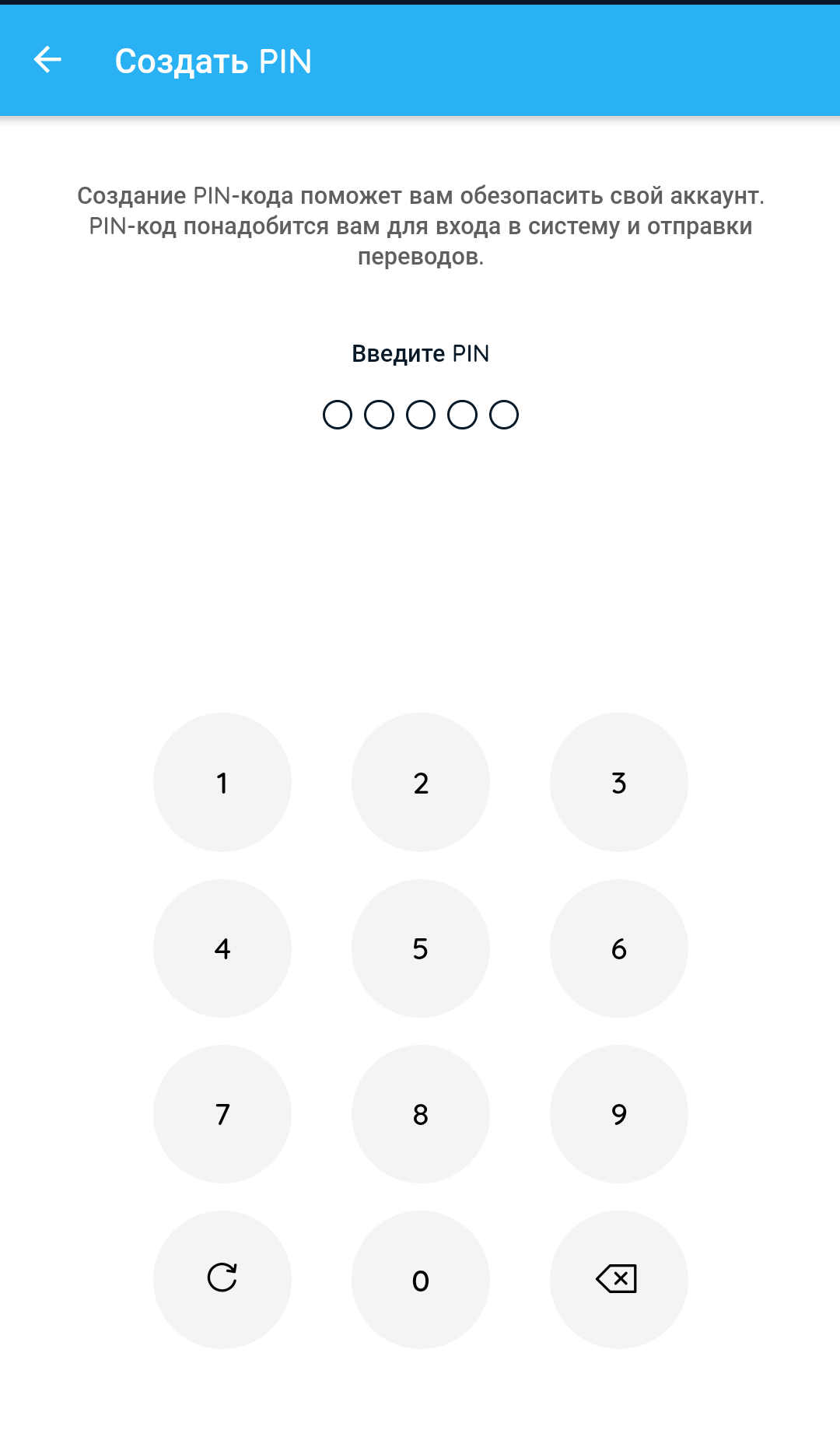Screen dimensions: 840x1451
Task: Delete last digit with backspace key
Action: click(619, 1280)
